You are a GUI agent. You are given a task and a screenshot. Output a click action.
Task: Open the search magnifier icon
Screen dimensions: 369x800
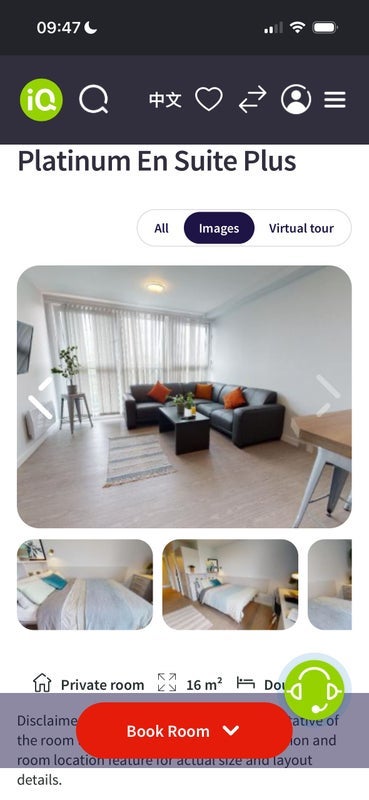coord(94,99)
